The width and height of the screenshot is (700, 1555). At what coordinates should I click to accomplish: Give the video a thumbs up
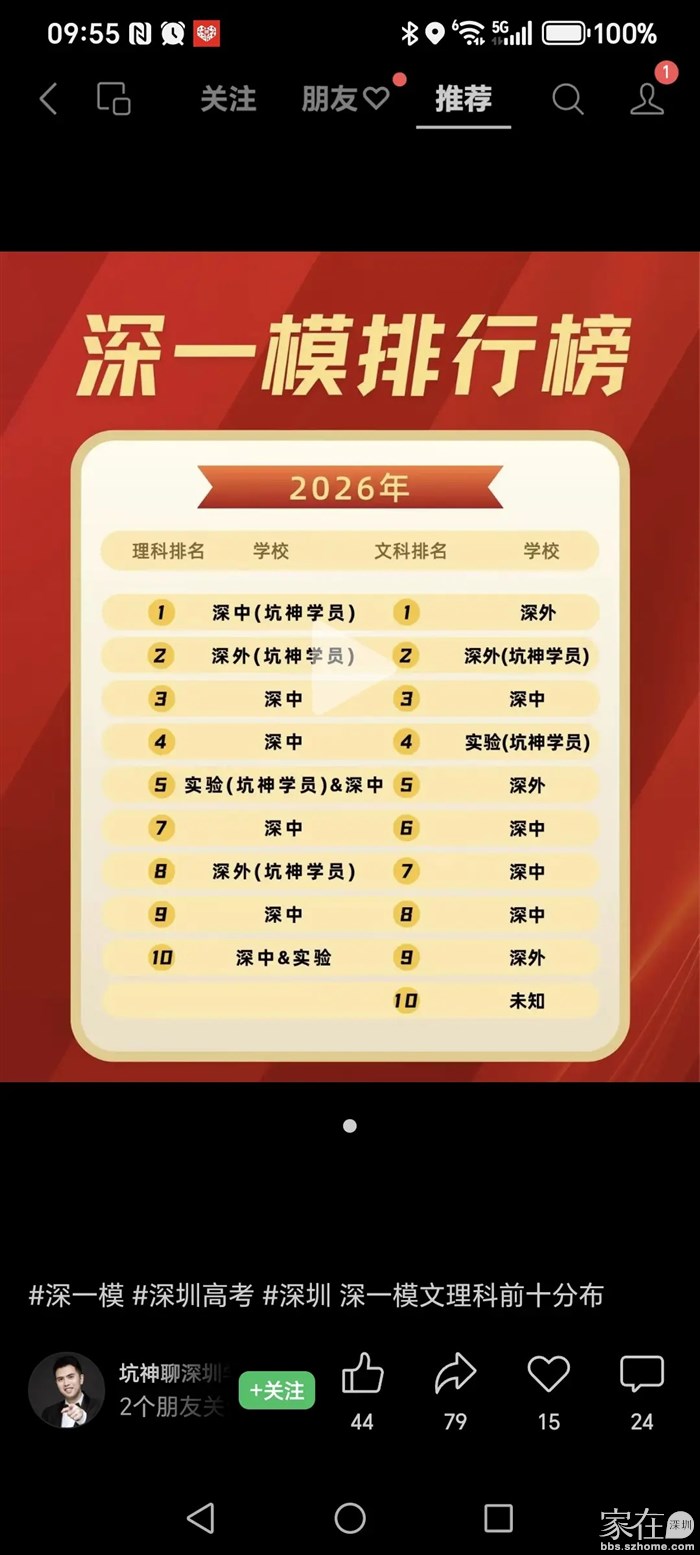(362, 1376)
